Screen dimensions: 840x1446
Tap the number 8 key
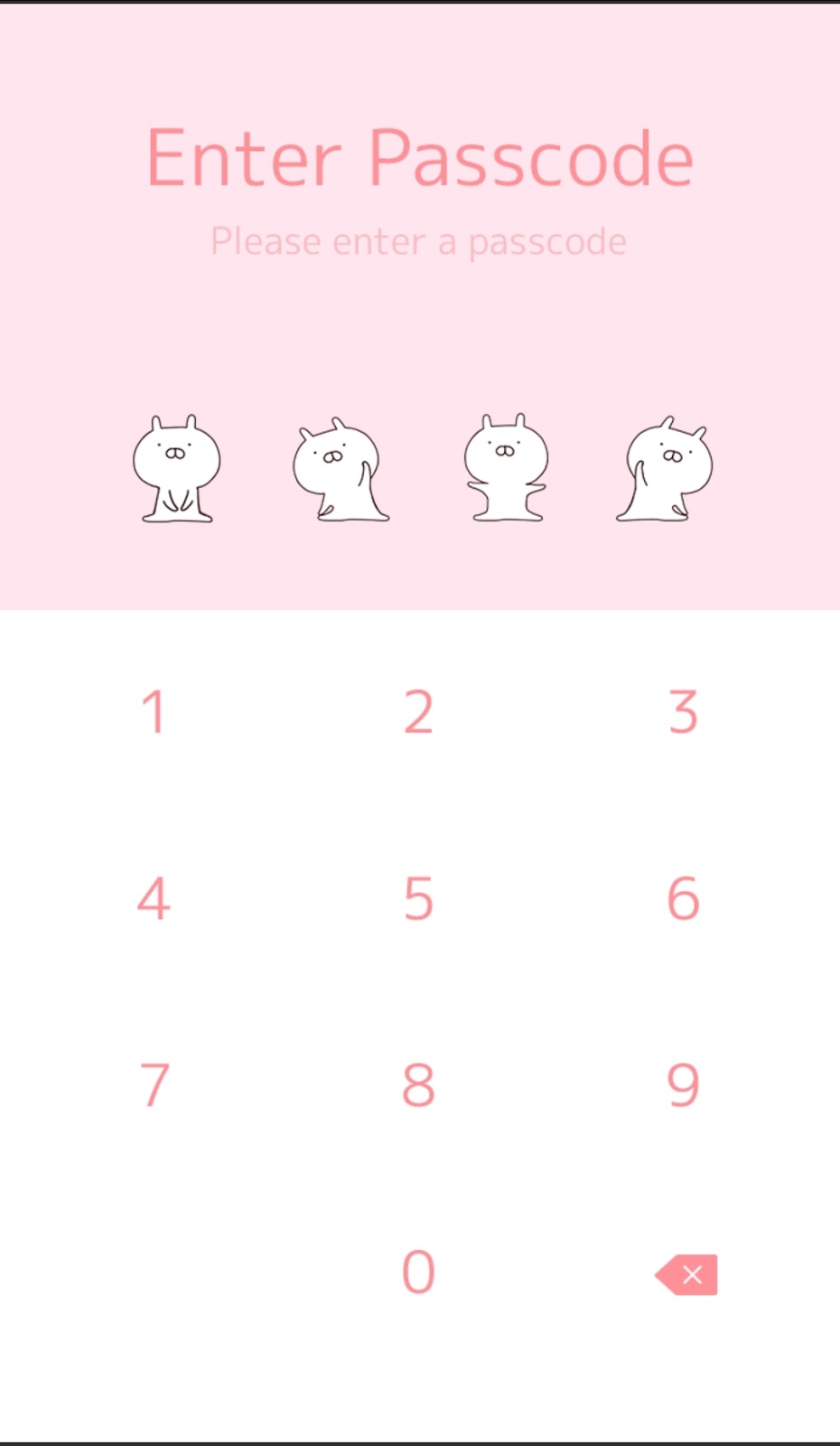(x=418, y=1084)
